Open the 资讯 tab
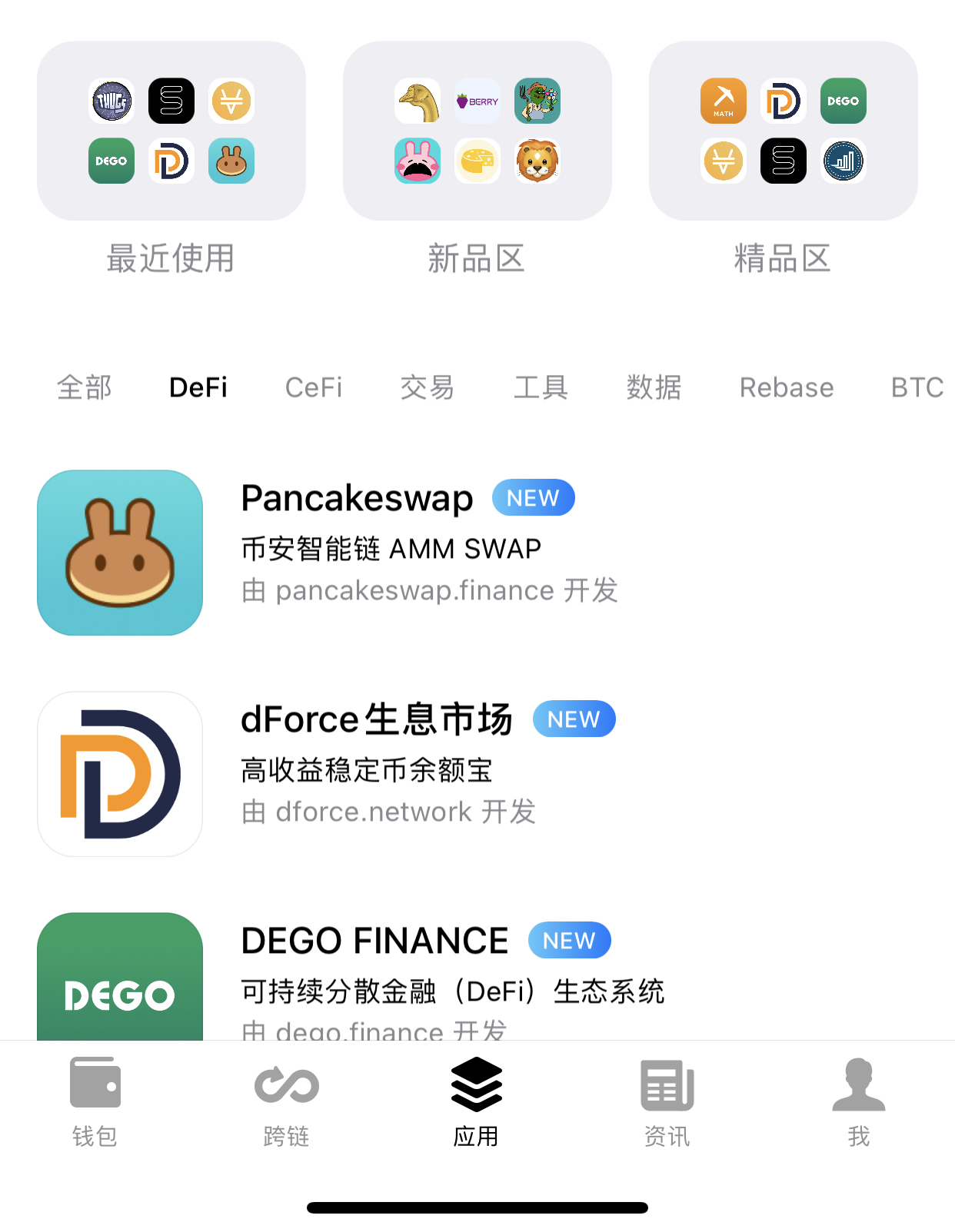 click(x=667, y=1101)
